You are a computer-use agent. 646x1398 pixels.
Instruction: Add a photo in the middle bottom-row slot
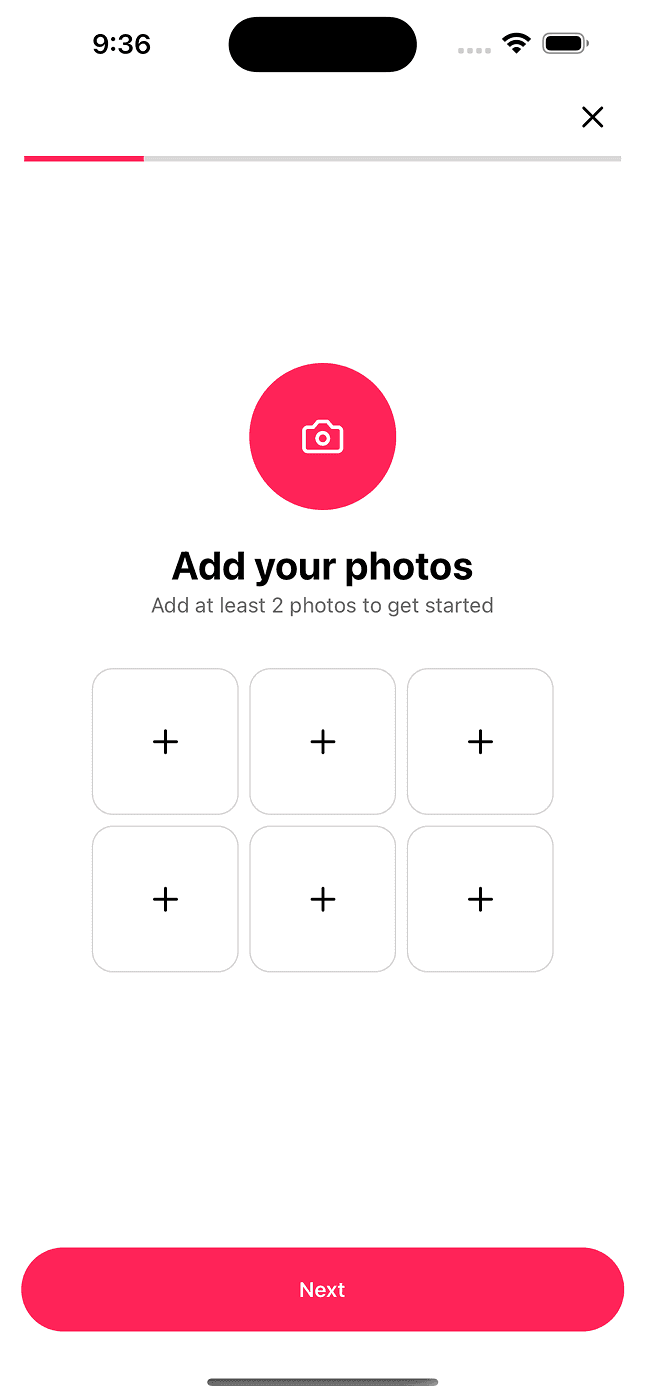[x=322, y=899]
